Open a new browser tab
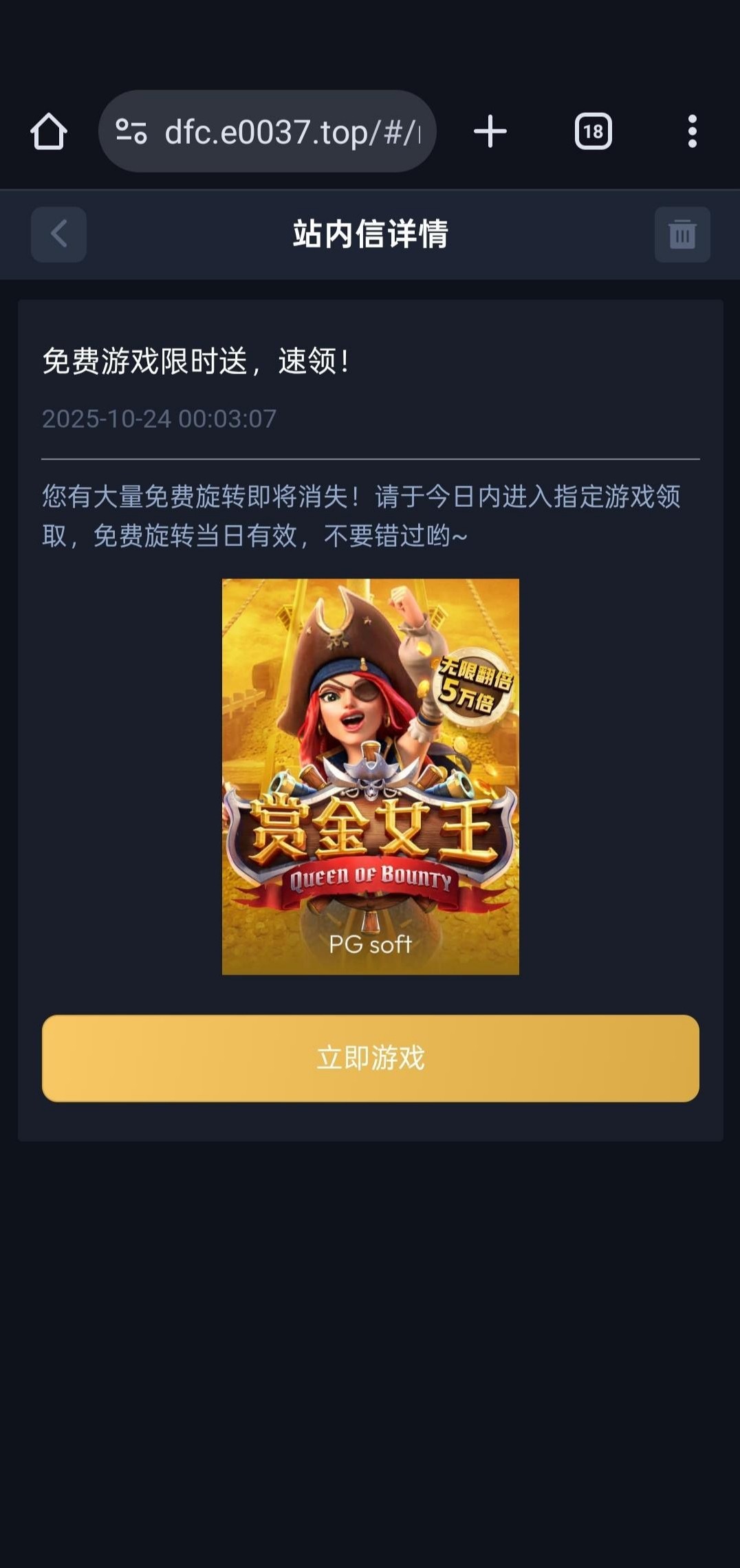This screenshot has width=740, height=1568. point(490,131)
